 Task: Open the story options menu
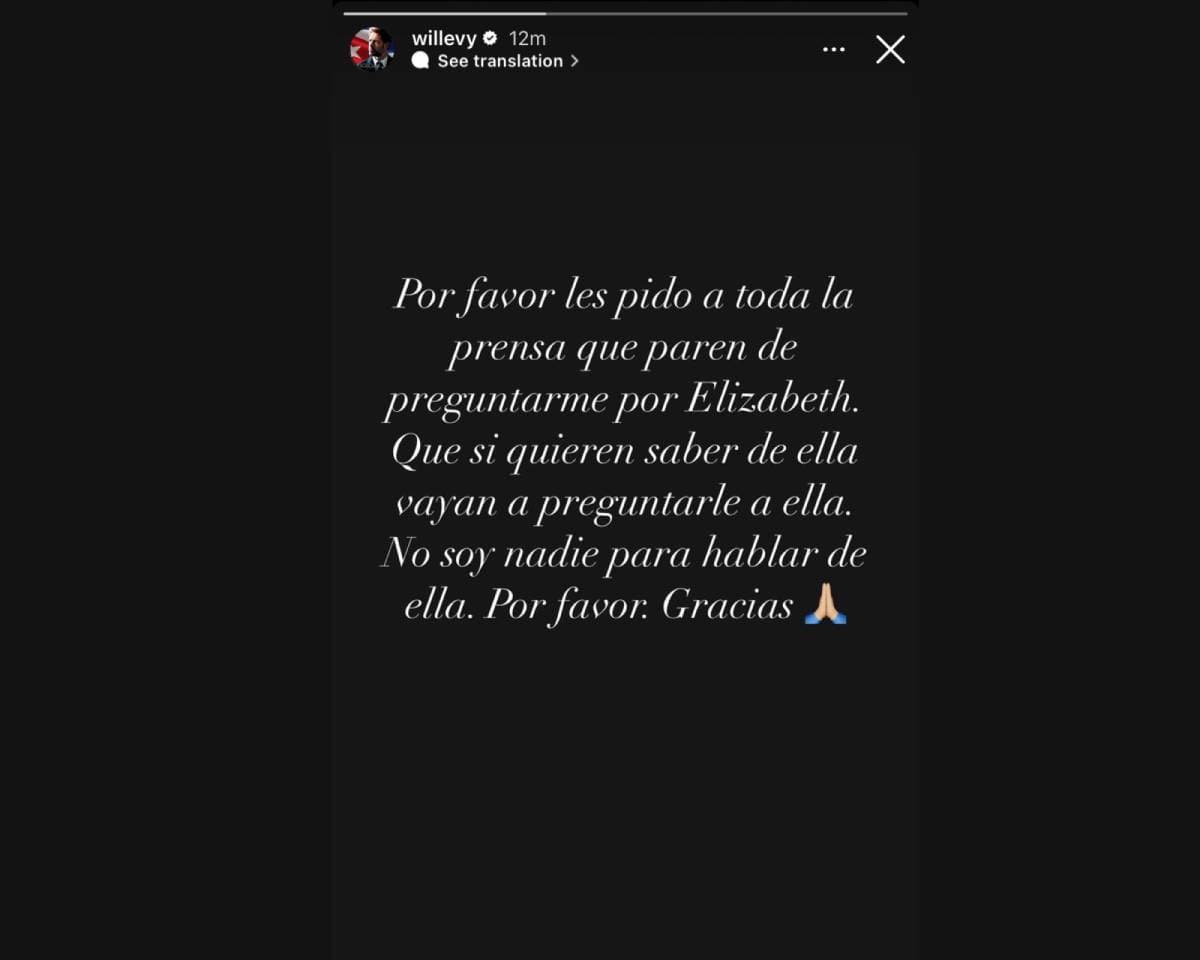[833, 49]
